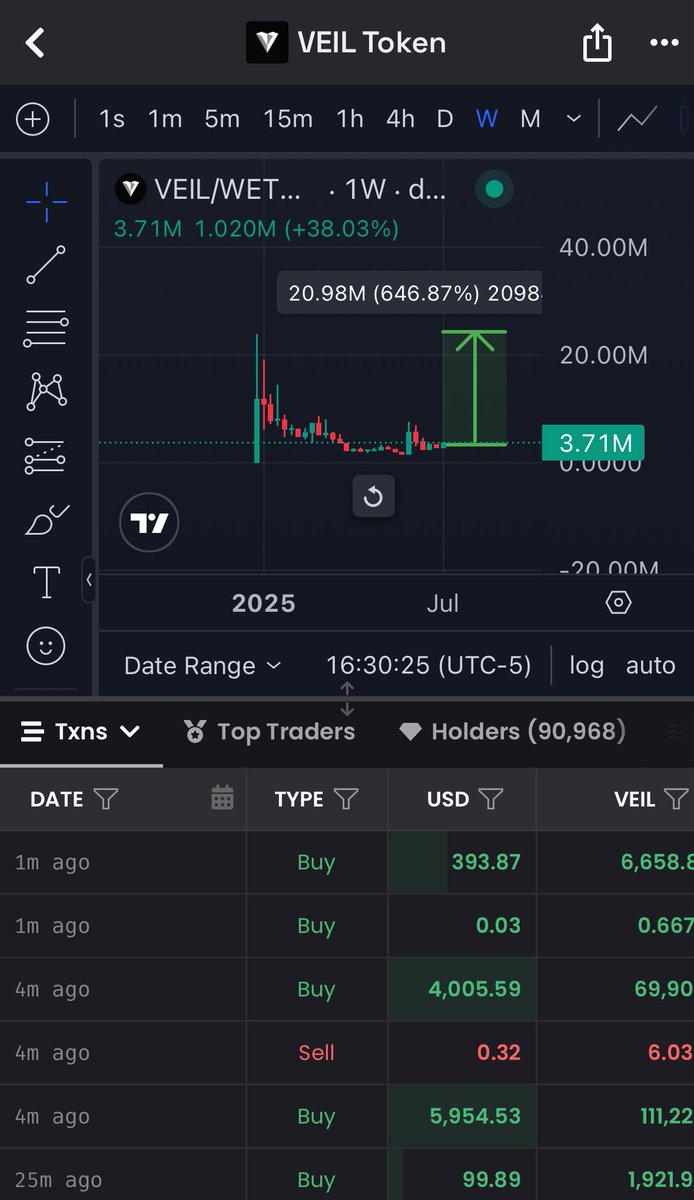The height and width of the screenshot is (1200, 694).
Task: Toggle the auto scale option
Action: tap(651, 666)
